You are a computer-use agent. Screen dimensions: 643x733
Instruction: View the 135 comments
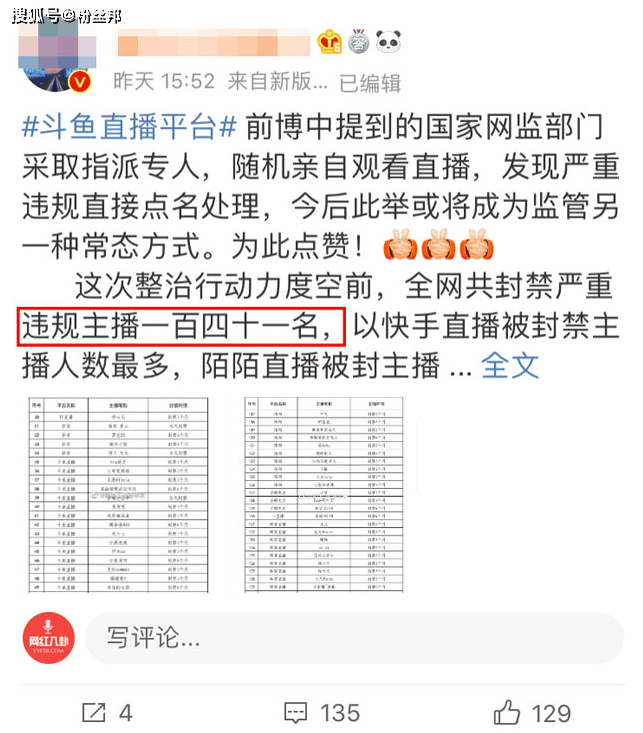[321, 712]
